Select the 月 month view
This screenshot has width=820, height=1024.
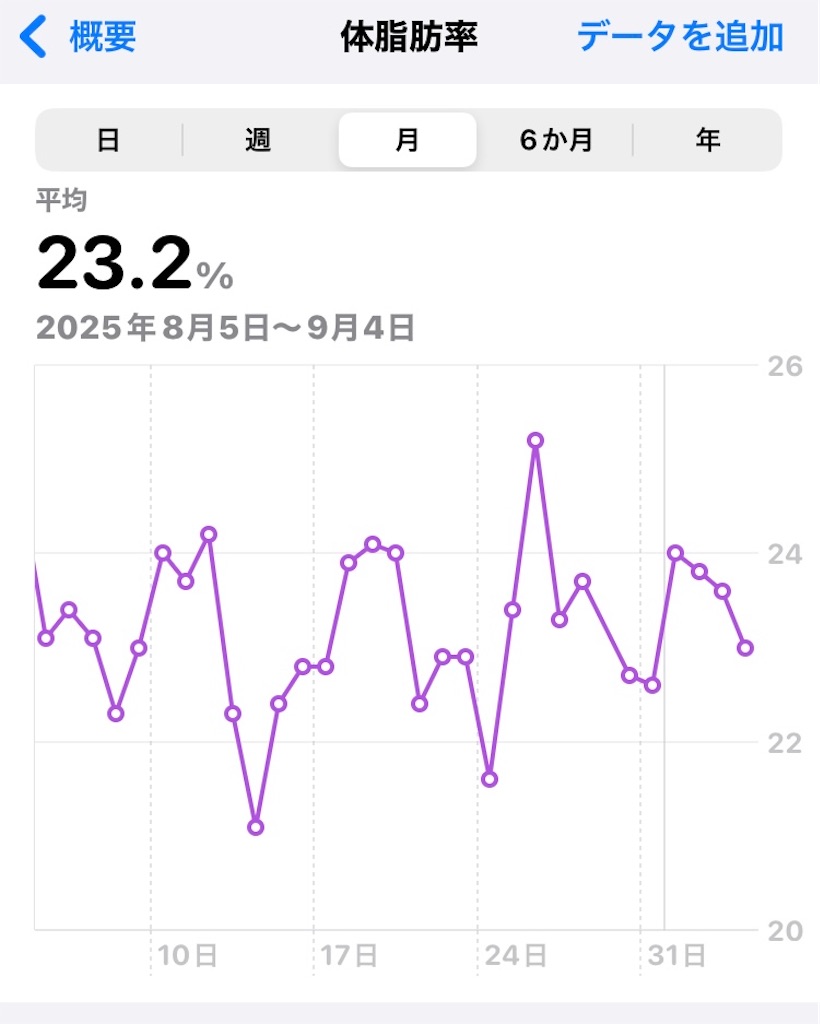407,140
